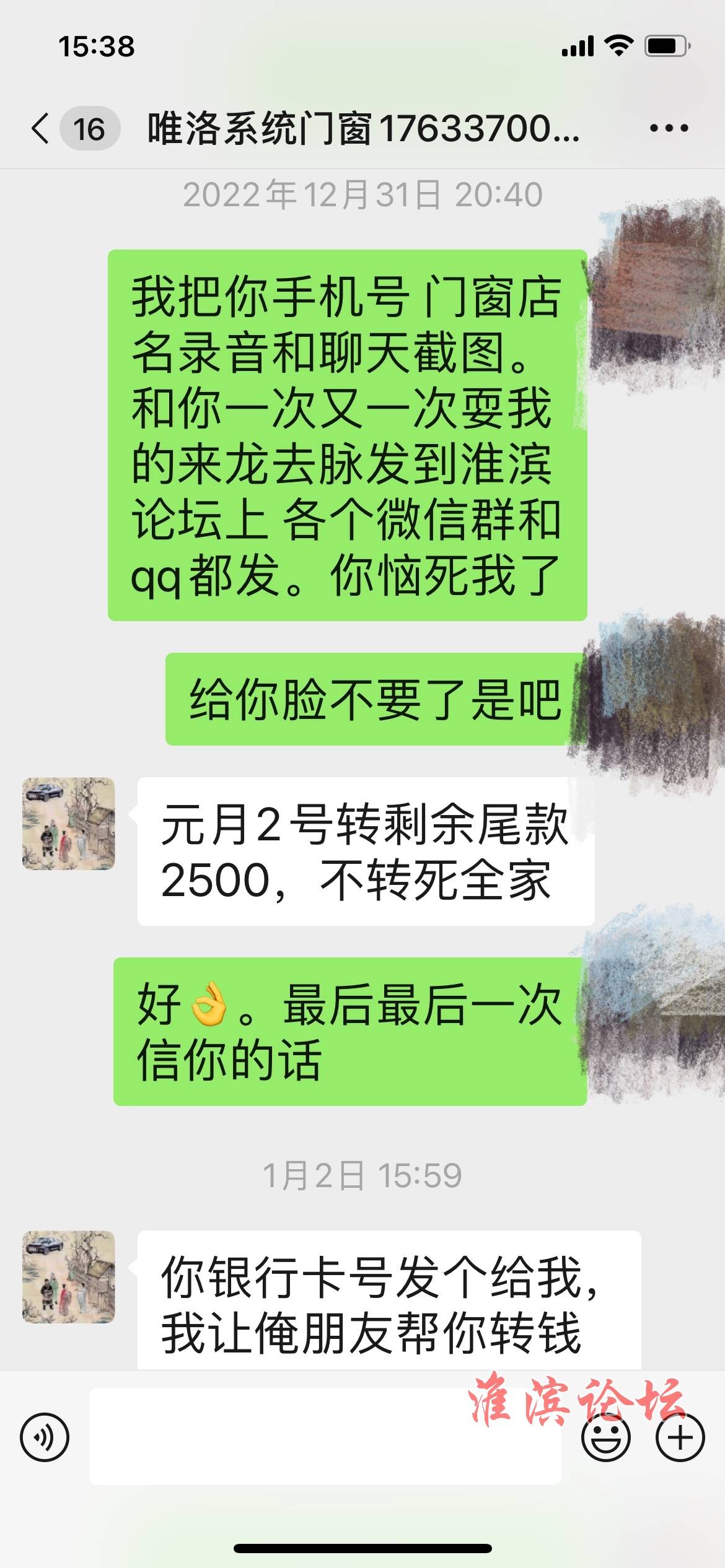Open contact avatar beside 你银行卡号 message

(x=69, y=1276)
